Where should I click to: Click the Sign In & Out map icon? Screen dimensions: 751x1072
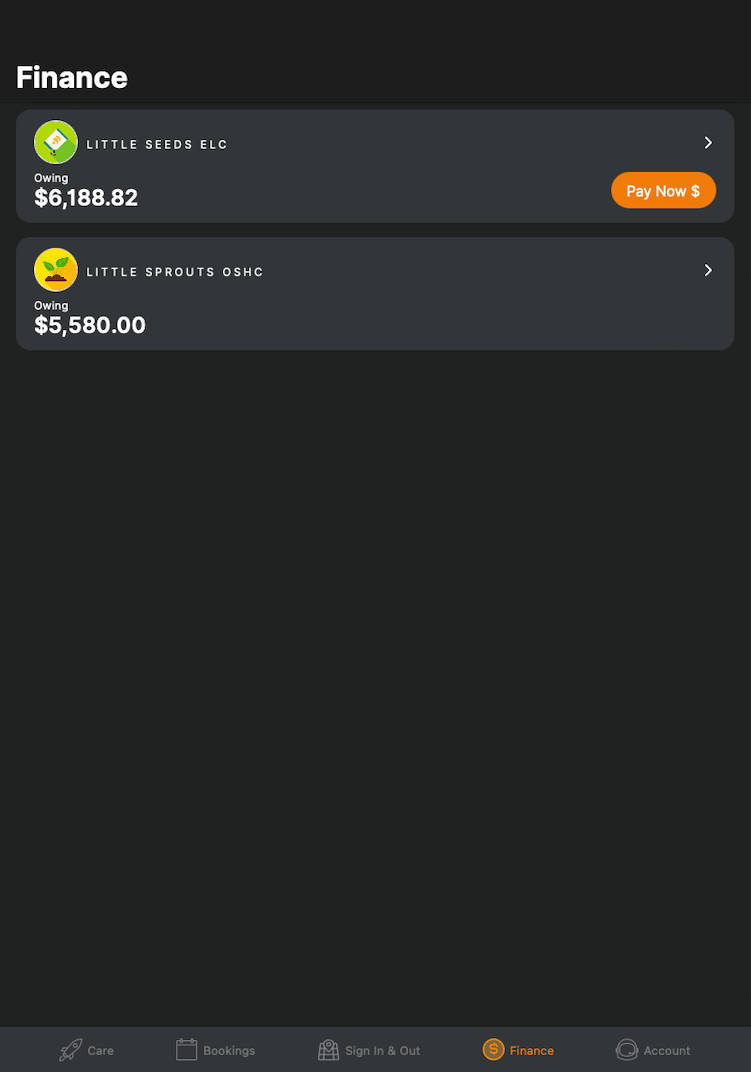(x=327, y=1049)
